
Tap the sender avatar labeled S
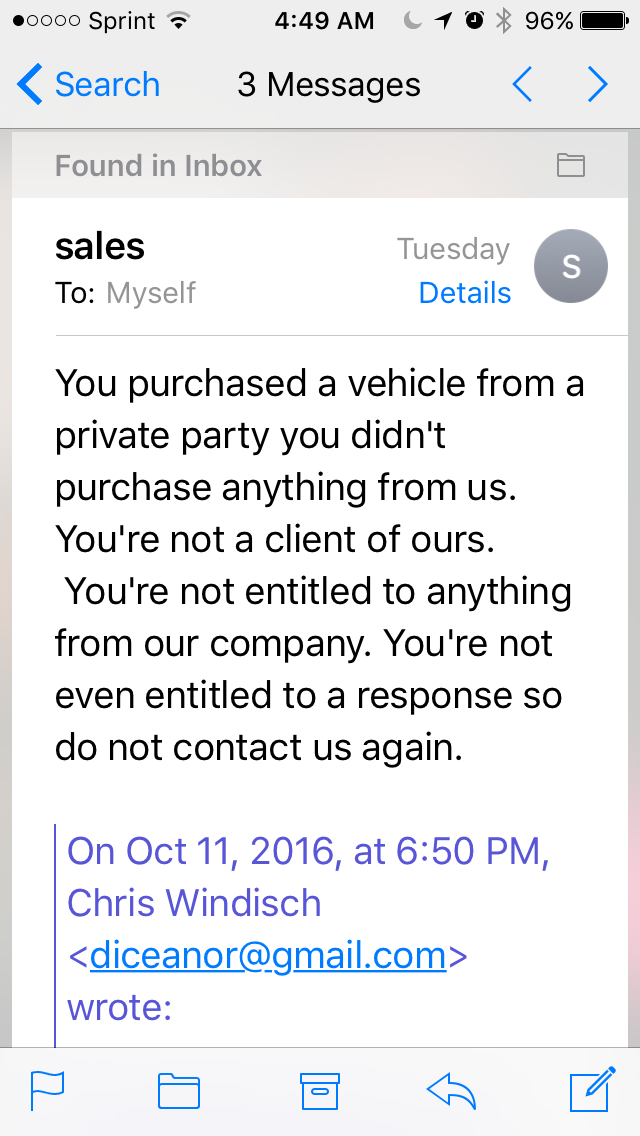[x=571, y=266]
